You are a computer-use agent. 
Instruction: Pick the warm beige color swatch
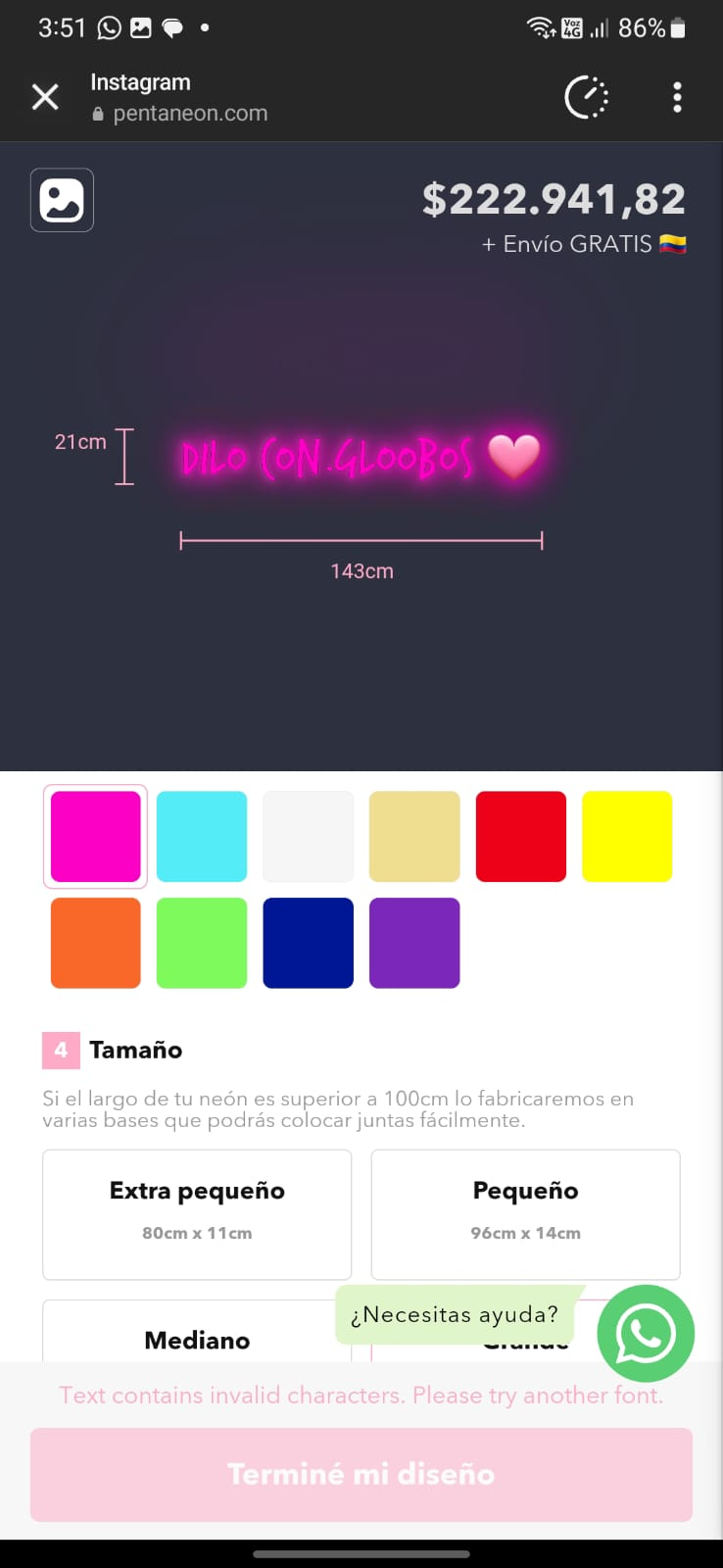[x=414, y=836]
